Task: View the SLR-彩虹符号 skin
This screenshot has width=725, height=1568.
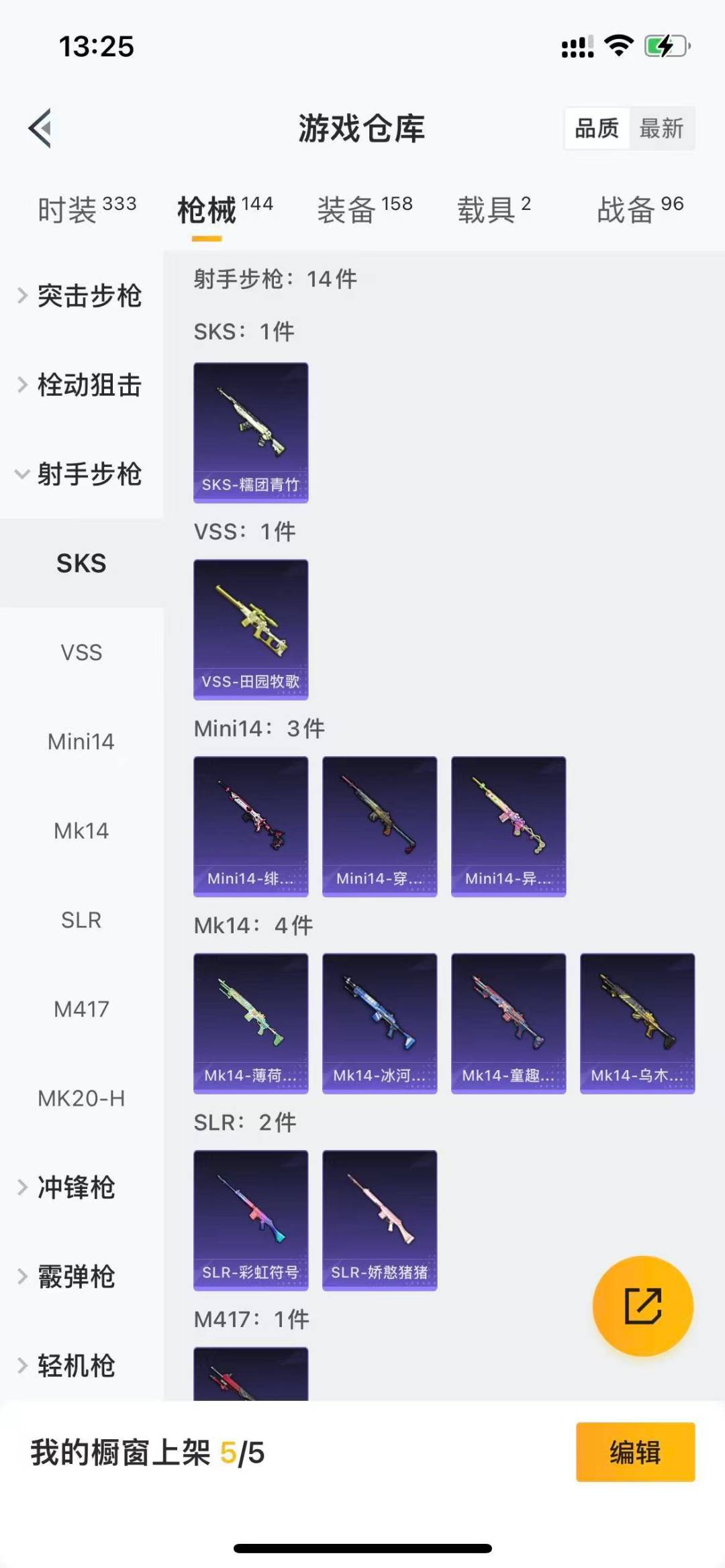Action: click(250, 1219)
